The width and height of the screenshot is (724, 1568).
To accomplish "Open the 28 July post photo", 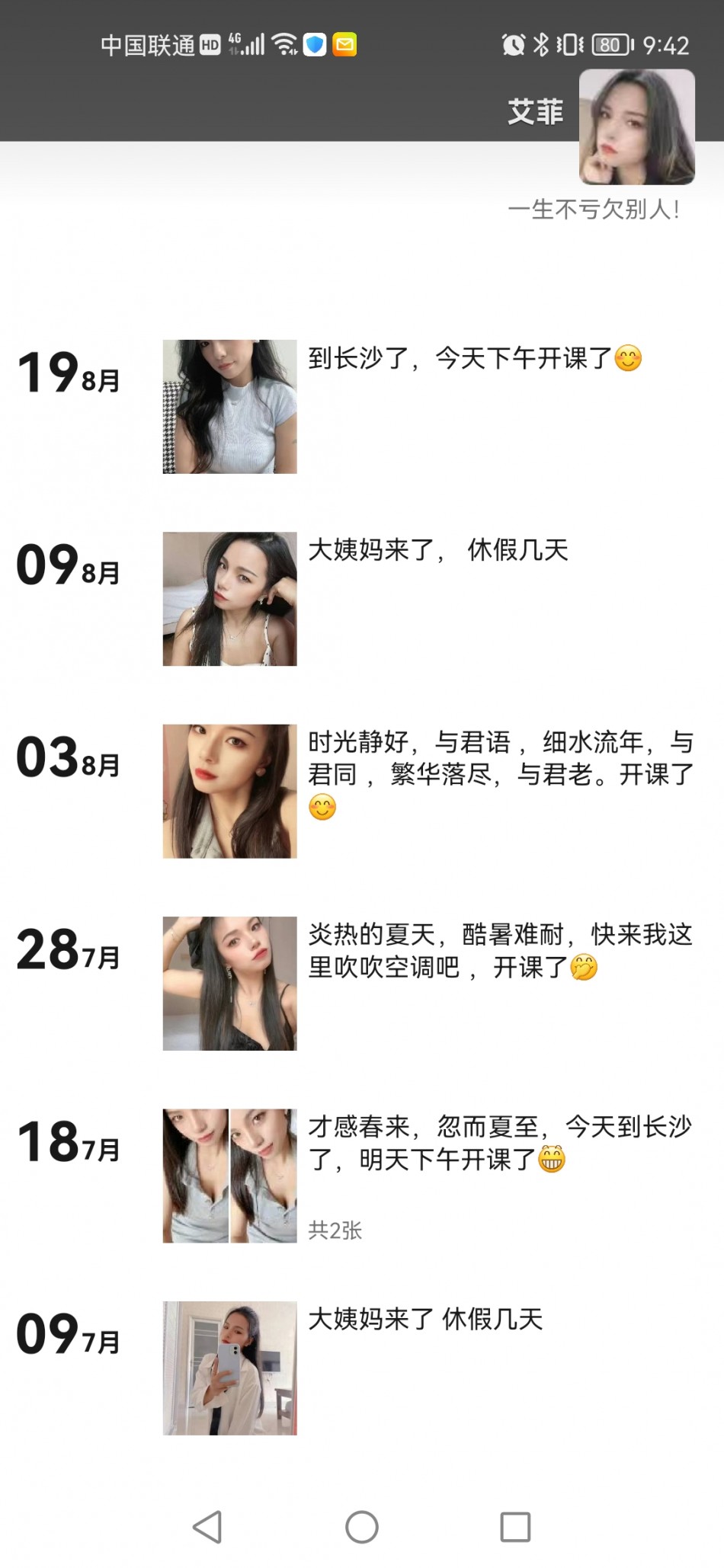I will coord(229,984).
